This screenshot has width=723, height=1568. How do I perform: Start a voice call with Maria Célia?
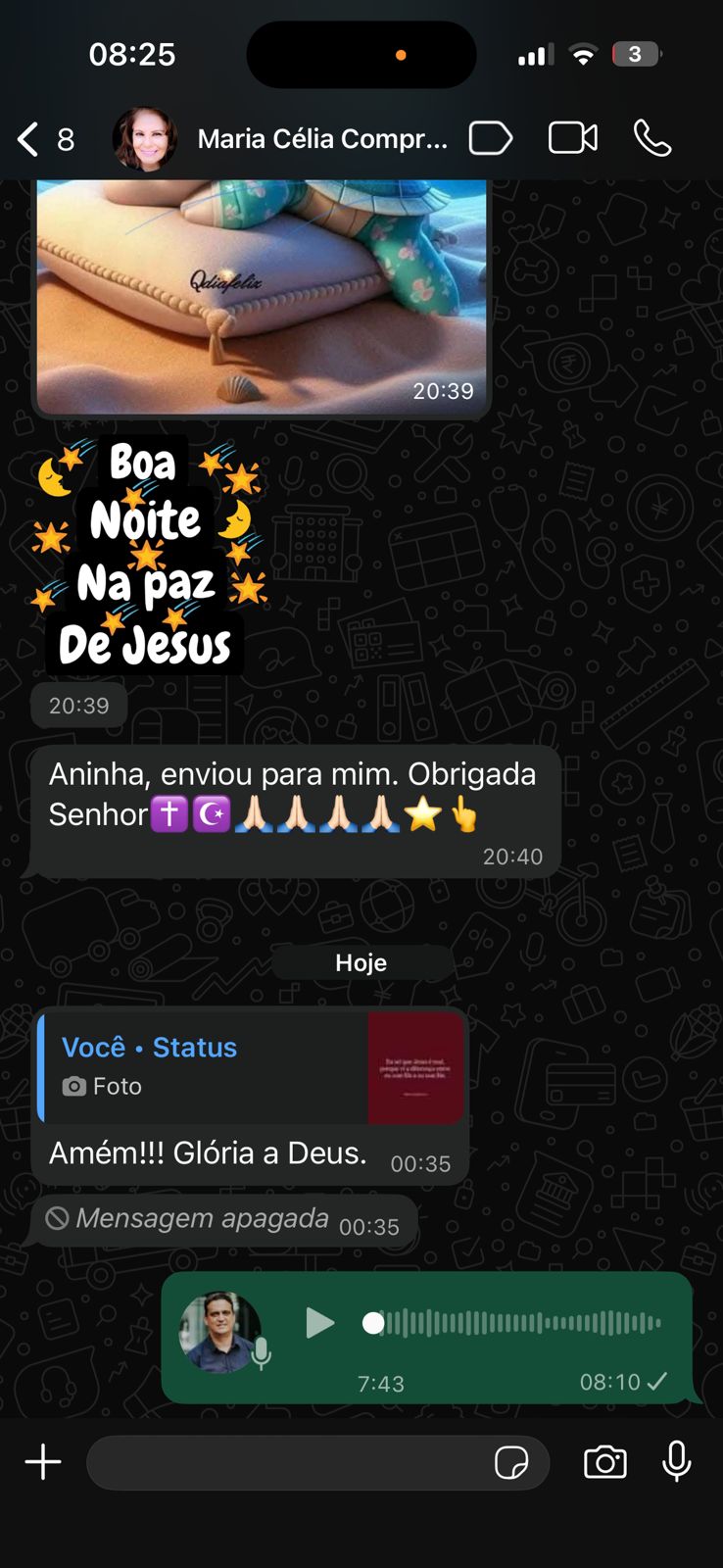click(652, 138)
